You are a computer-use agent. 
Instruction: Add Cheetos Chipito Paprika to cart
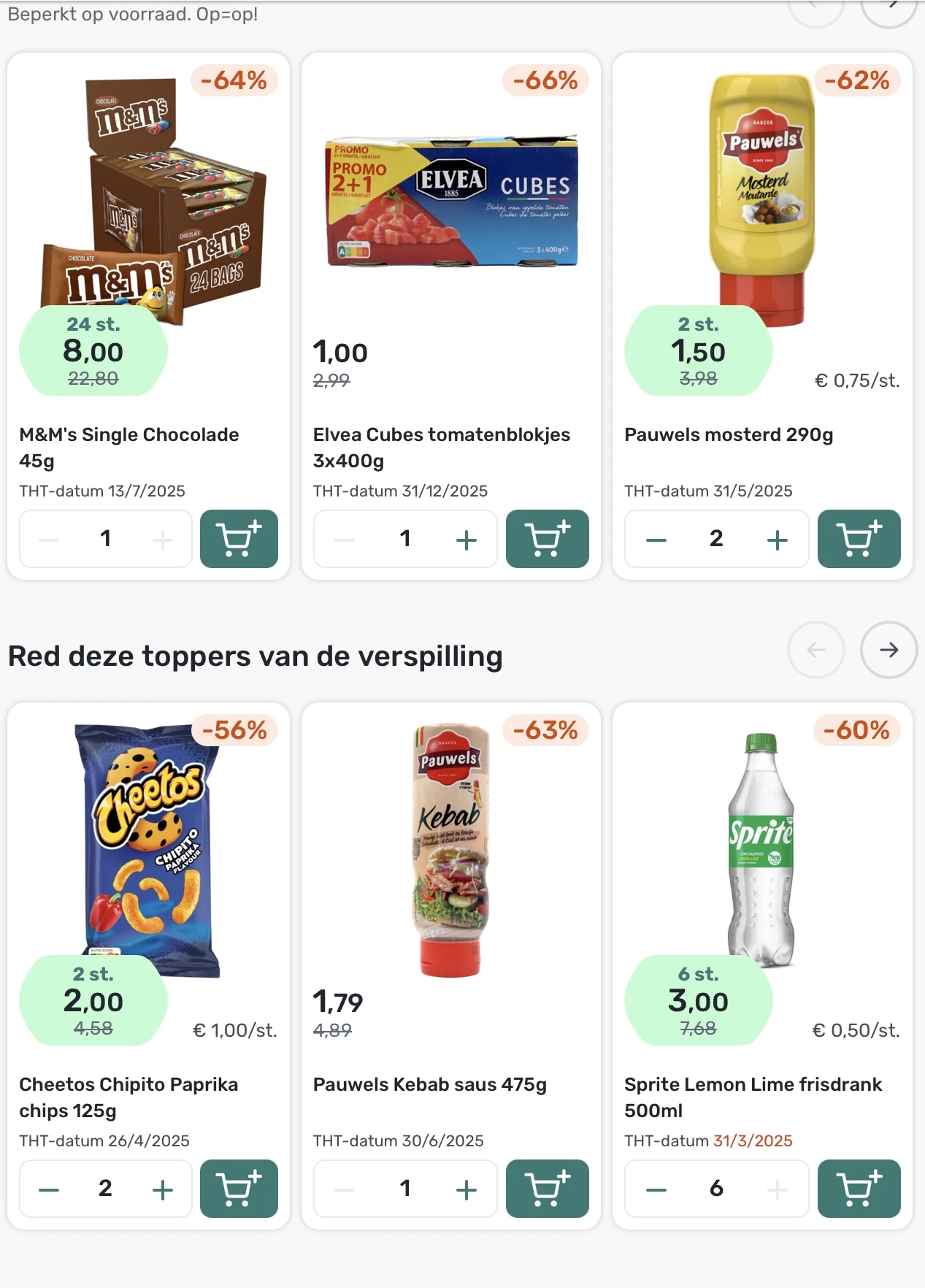[239, 1189]
